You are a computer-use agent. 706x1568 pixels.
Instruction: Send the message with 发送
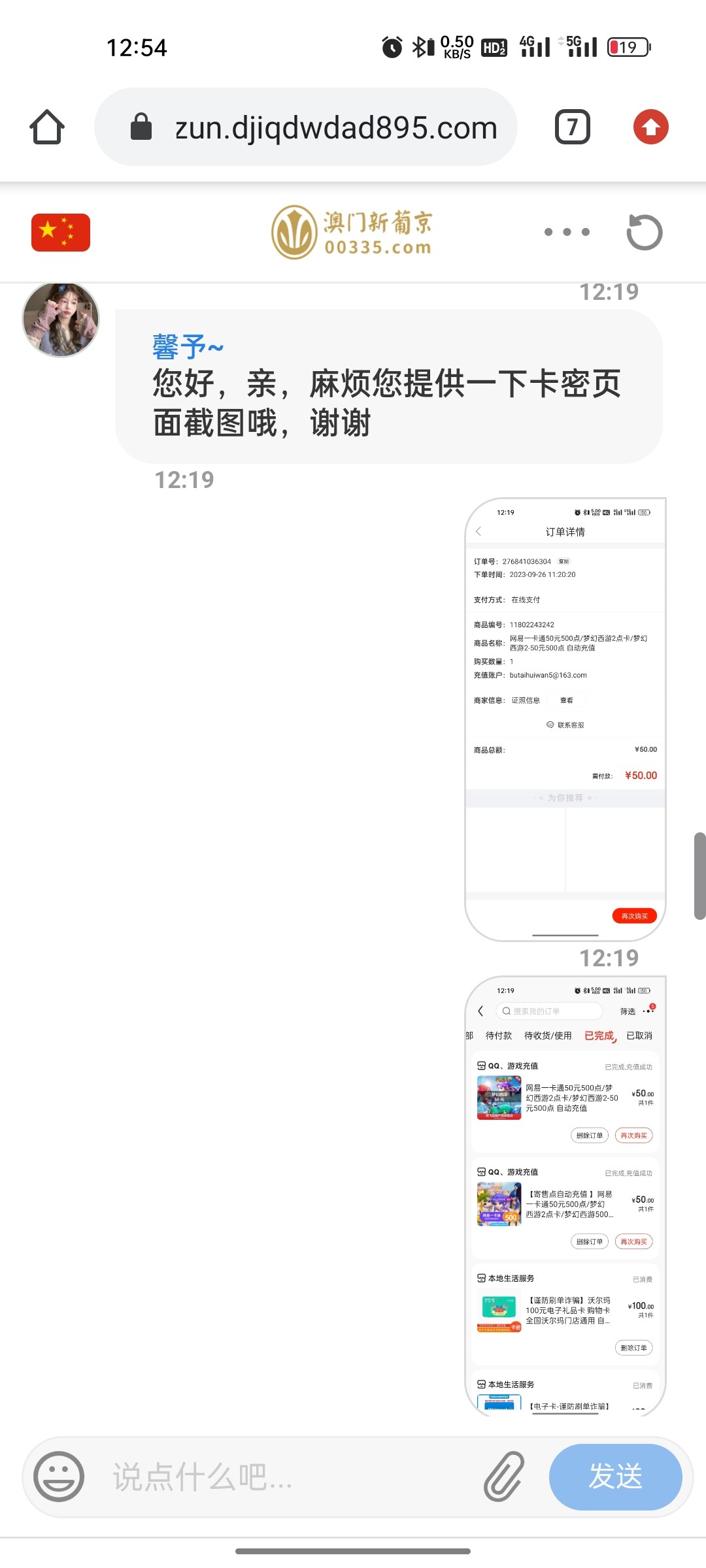615,1477
